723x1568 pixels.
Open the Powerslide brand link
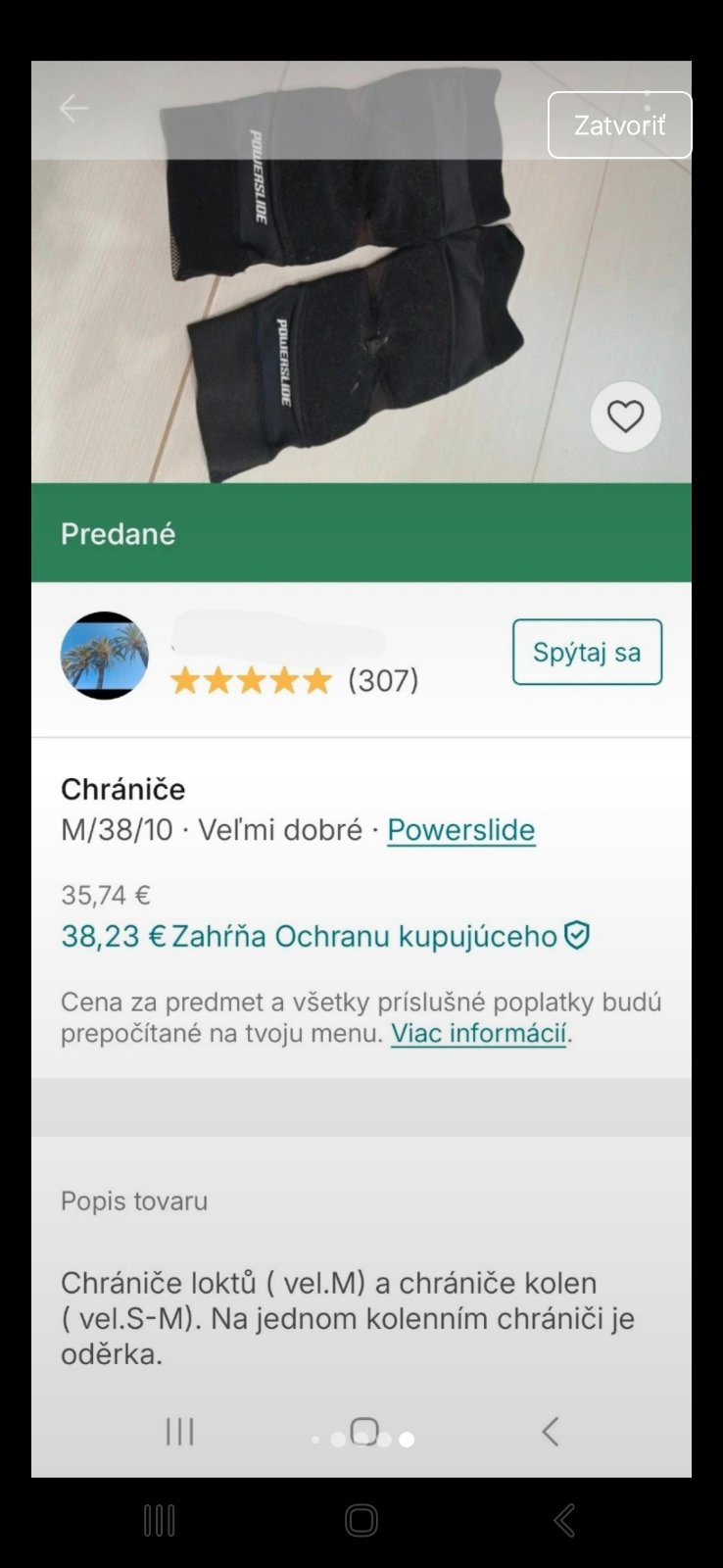(x=460, y=830)
